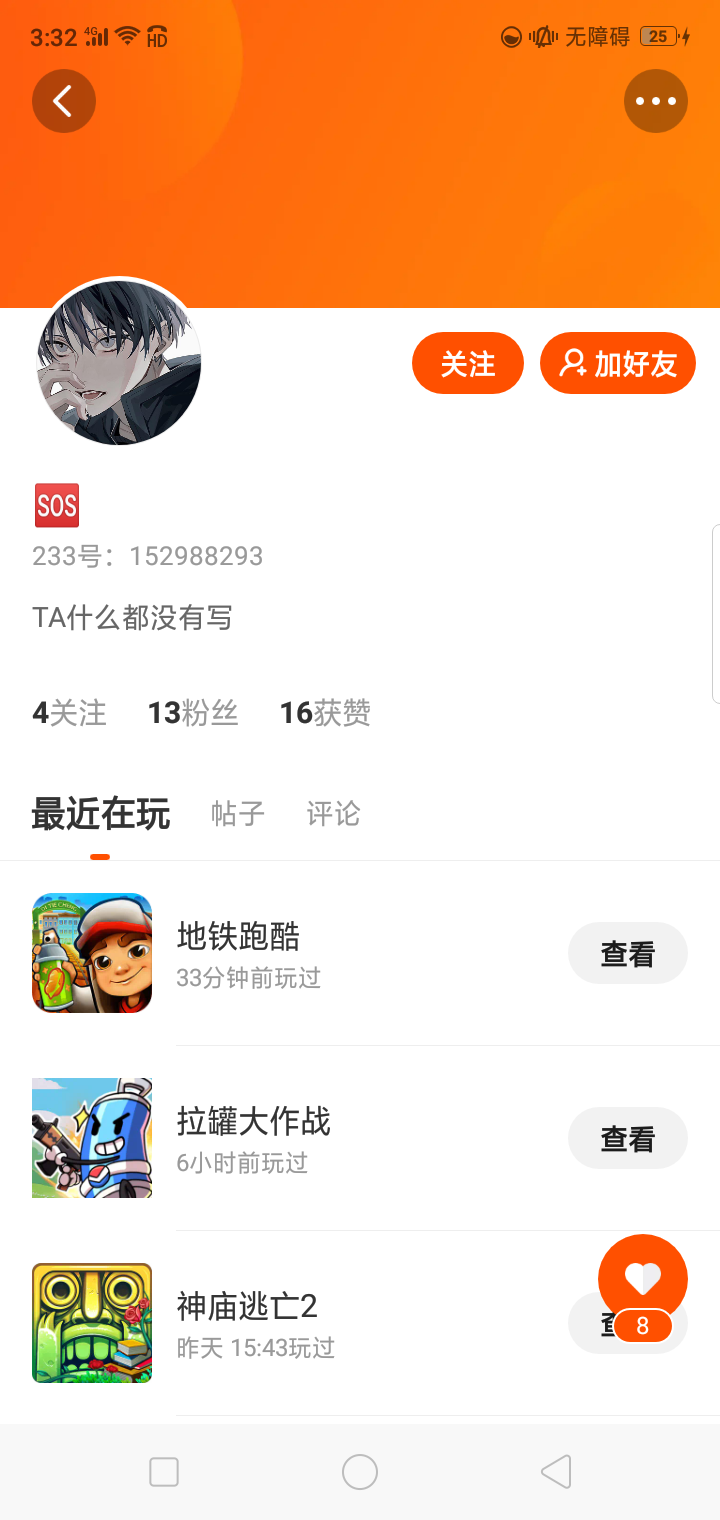Tap 加好友 to add as friend
Viewport: 720px width, 1520px height.
coord(617,364)
